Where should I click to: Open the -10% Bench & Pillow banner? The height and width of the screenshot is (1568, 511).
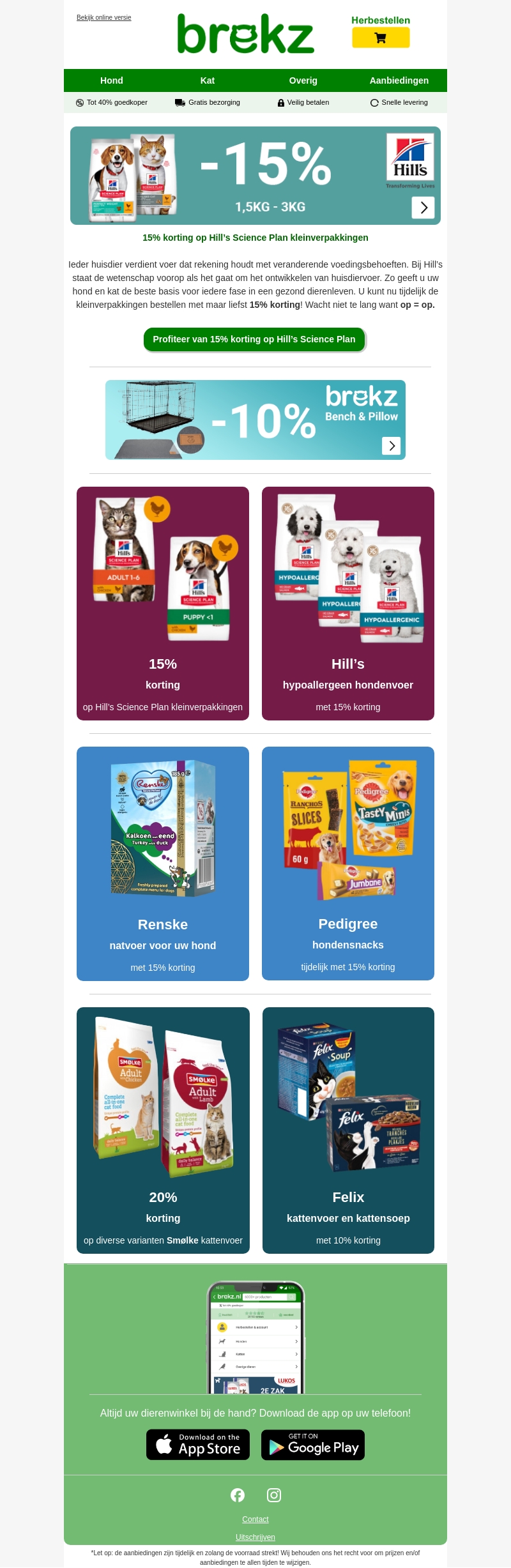[x=256, y=420]
